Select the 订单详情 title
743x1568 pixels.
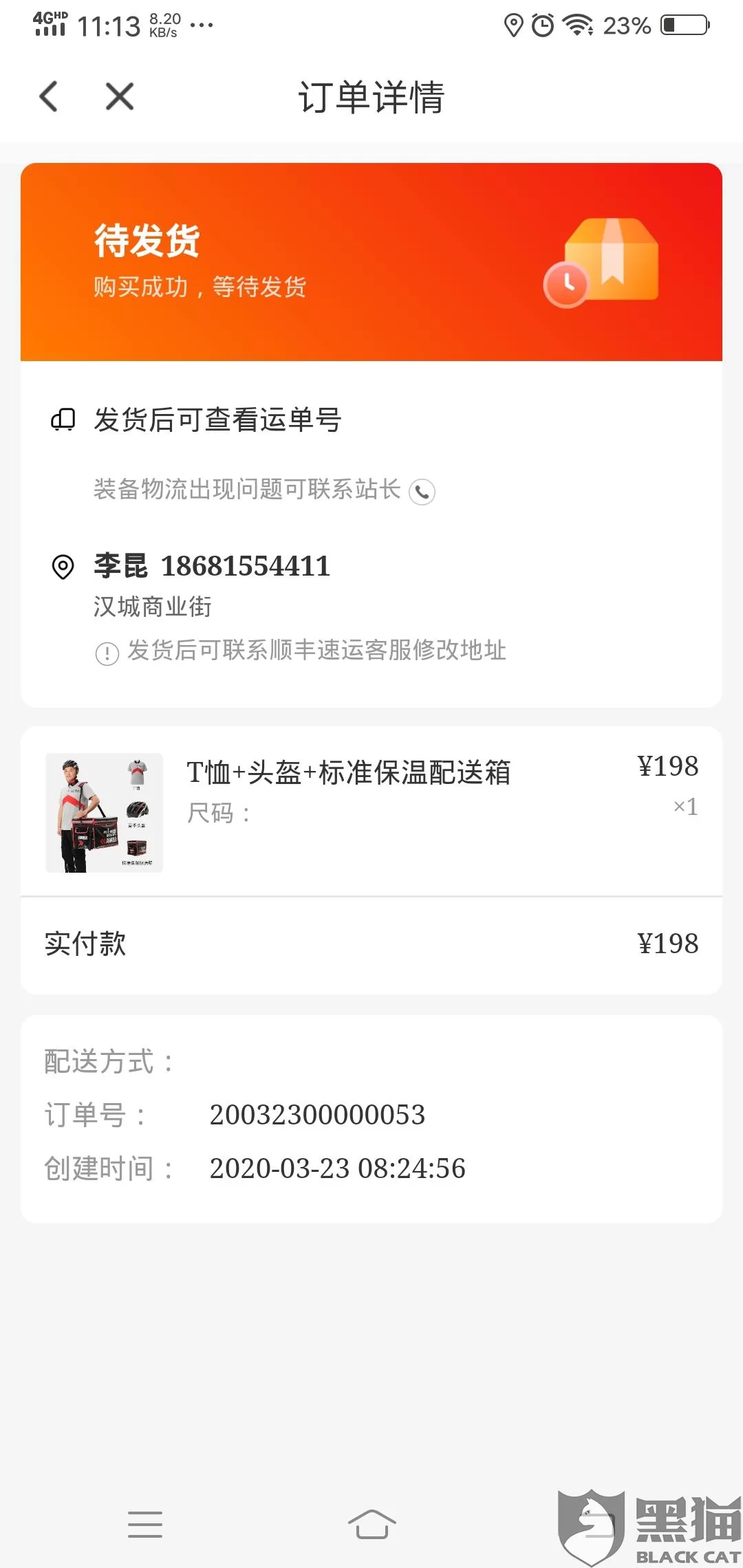371,98
